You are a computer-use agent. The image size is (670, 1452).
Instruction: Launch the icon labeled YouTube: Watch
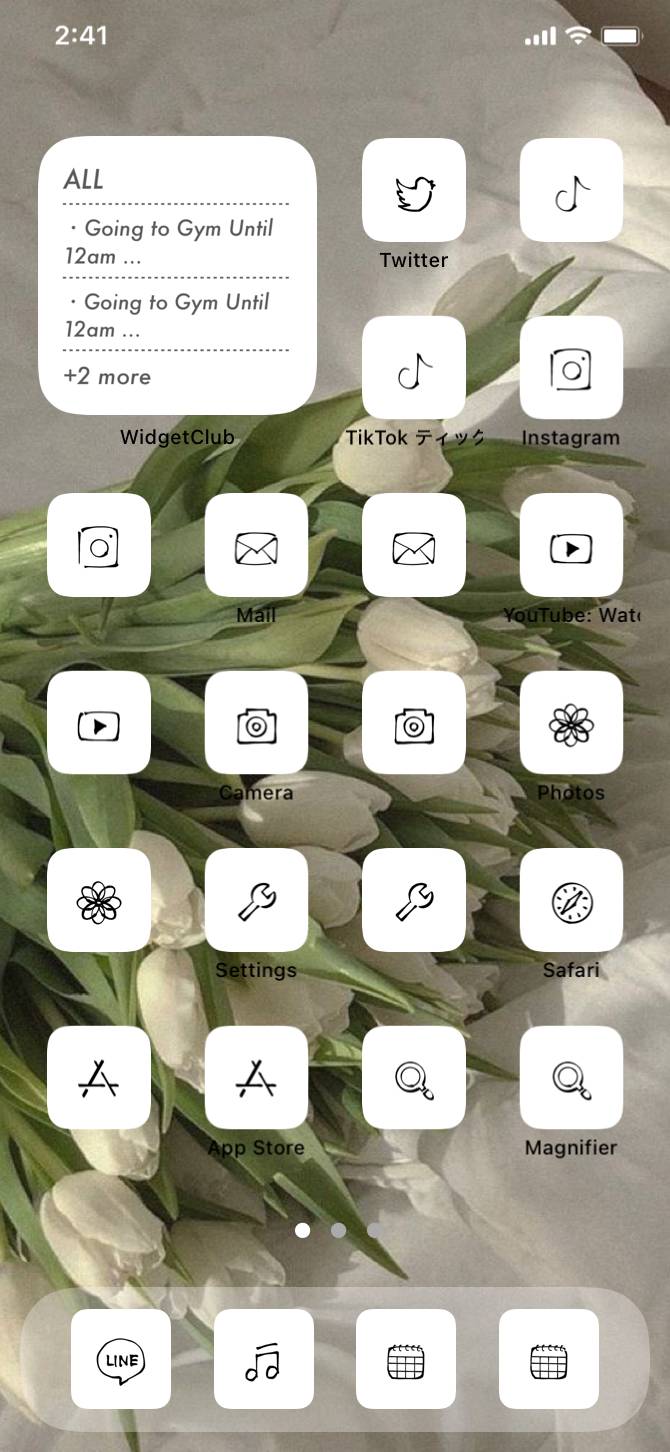[571, 545]
